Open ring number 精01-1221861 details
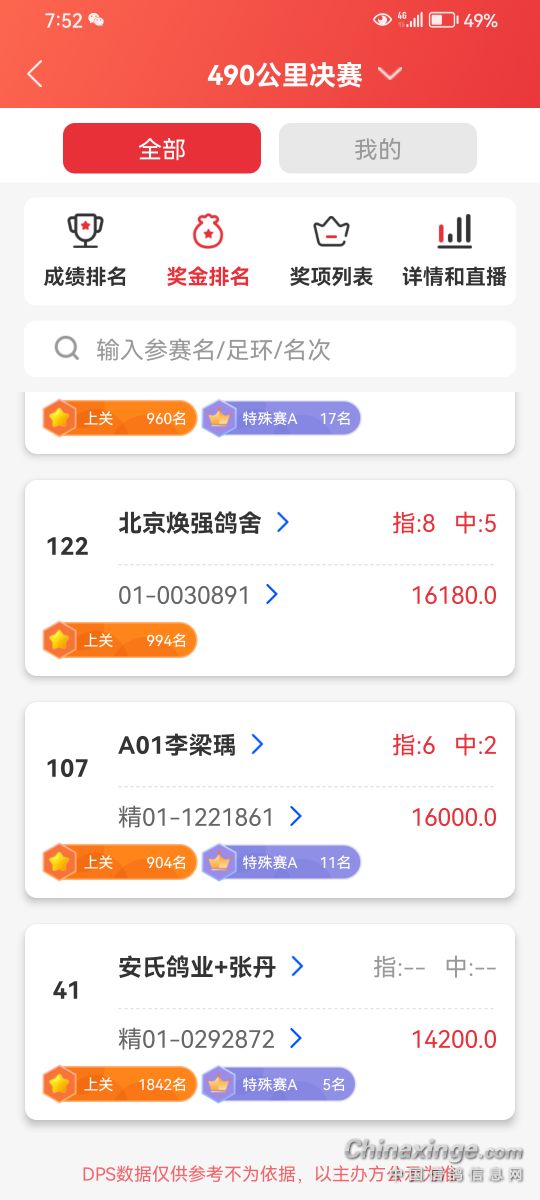This screenshot has width=540, height=1200. coord(210,817)
